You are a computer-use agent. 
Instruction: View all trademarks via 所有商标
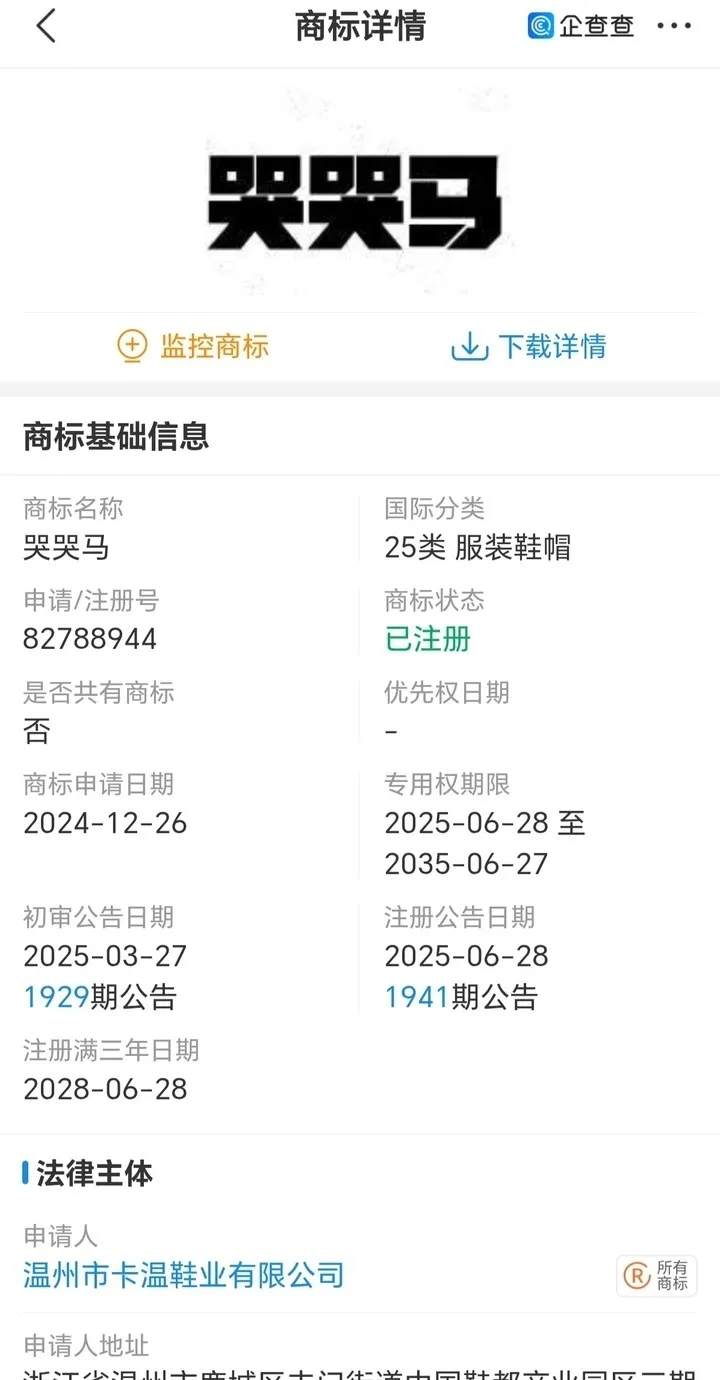coord(656,1275)
